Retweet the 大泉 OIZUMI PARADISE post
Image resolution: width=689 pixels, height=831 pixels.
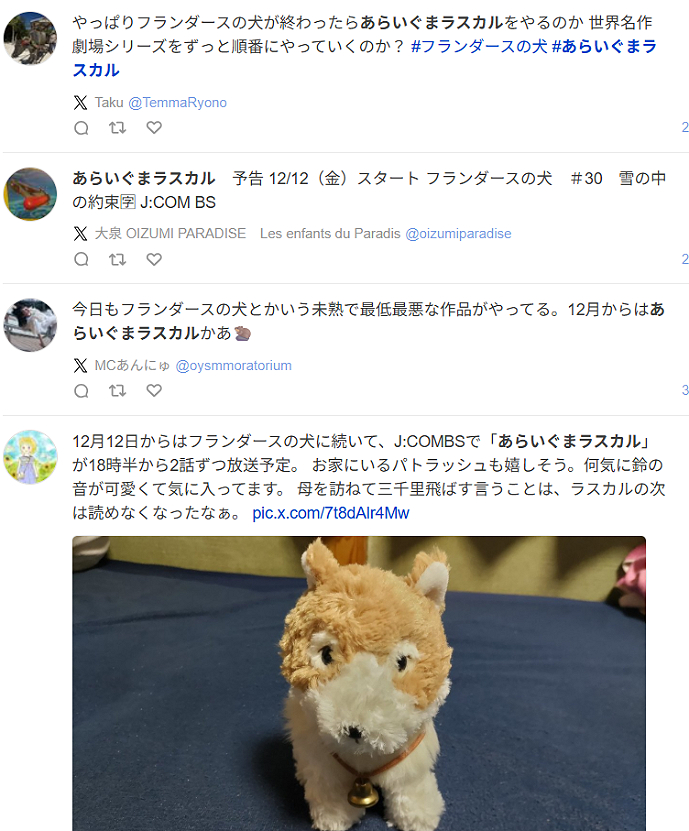pyautogui.click(x=117, y=259)
